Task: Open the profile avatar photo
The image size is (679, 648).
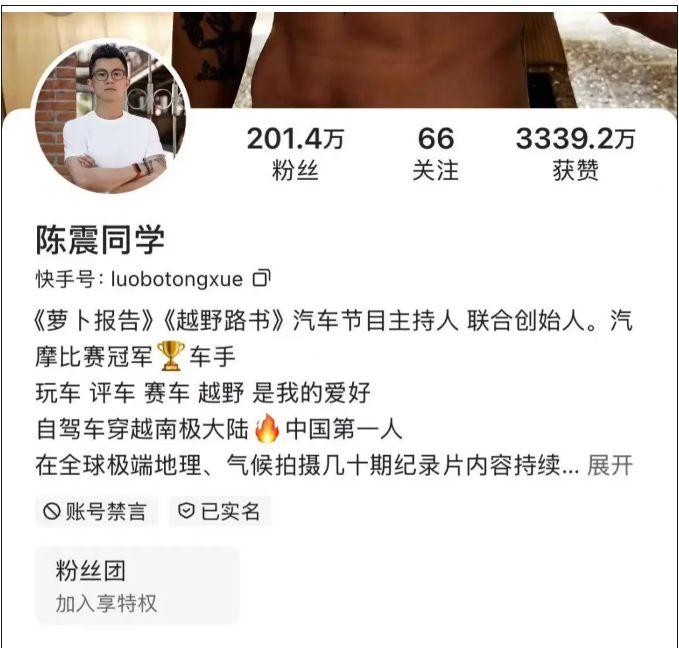Action: [x=112, y=118]
